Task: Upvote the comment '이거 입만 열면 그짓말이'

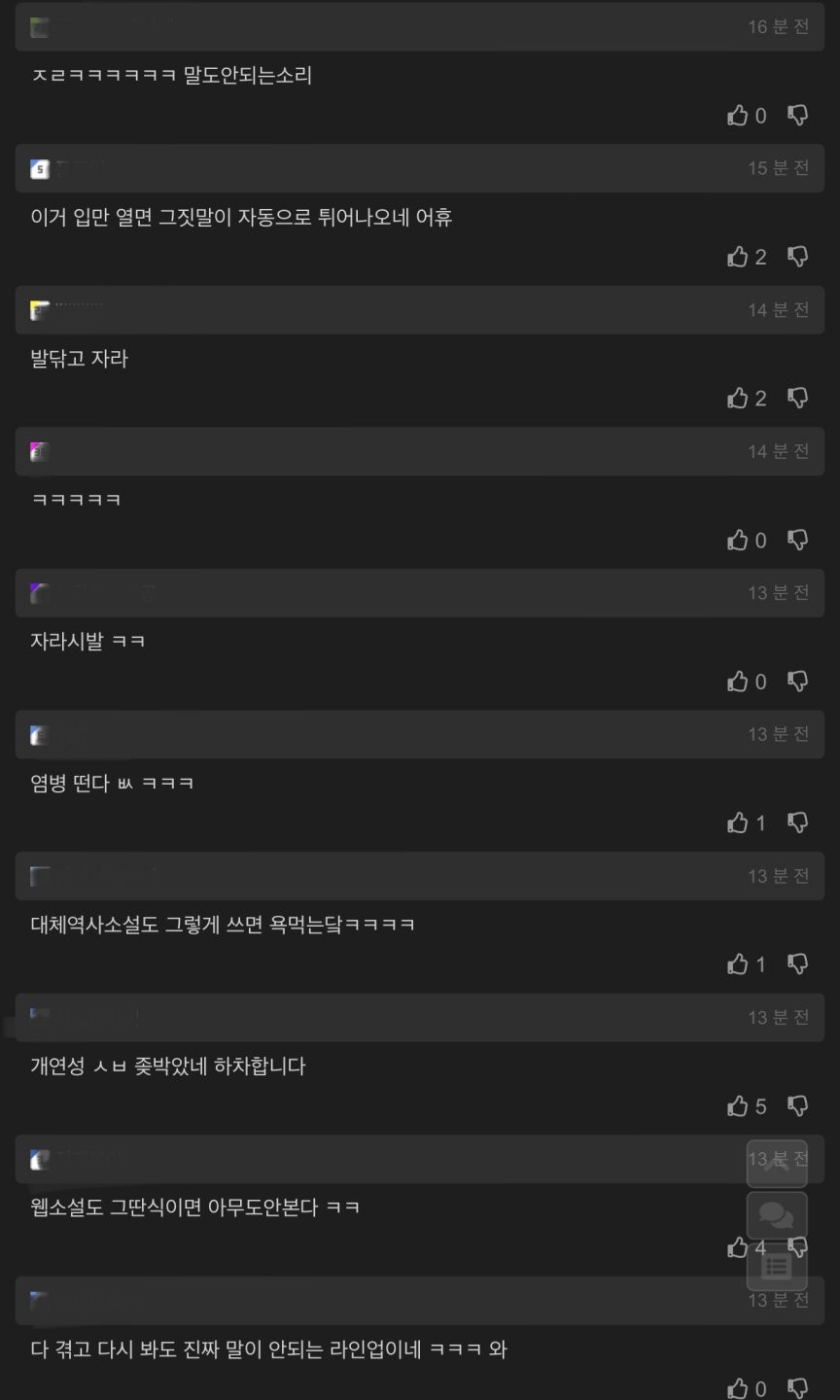Action: coord(738,257)
